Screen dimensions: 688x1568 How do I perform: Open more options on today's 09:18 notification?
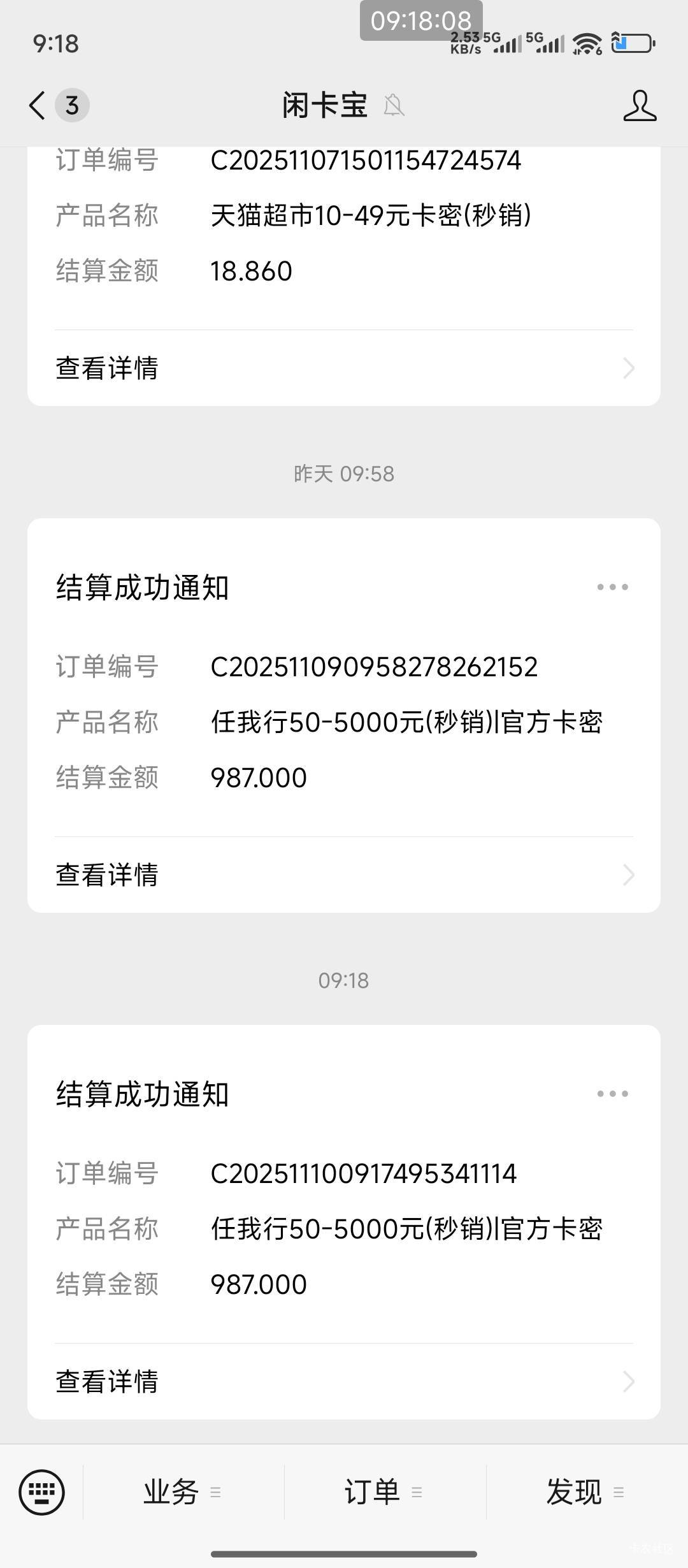tap(612, 1094)
